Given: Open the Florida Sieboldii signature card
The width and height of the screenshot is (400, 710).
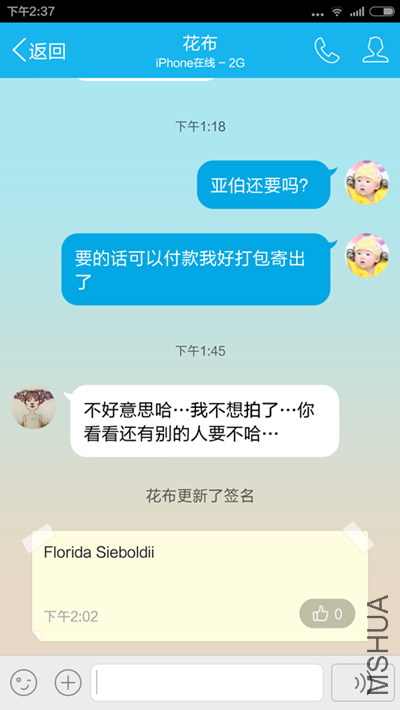Looking at the screenshot, I should [200, 585].
